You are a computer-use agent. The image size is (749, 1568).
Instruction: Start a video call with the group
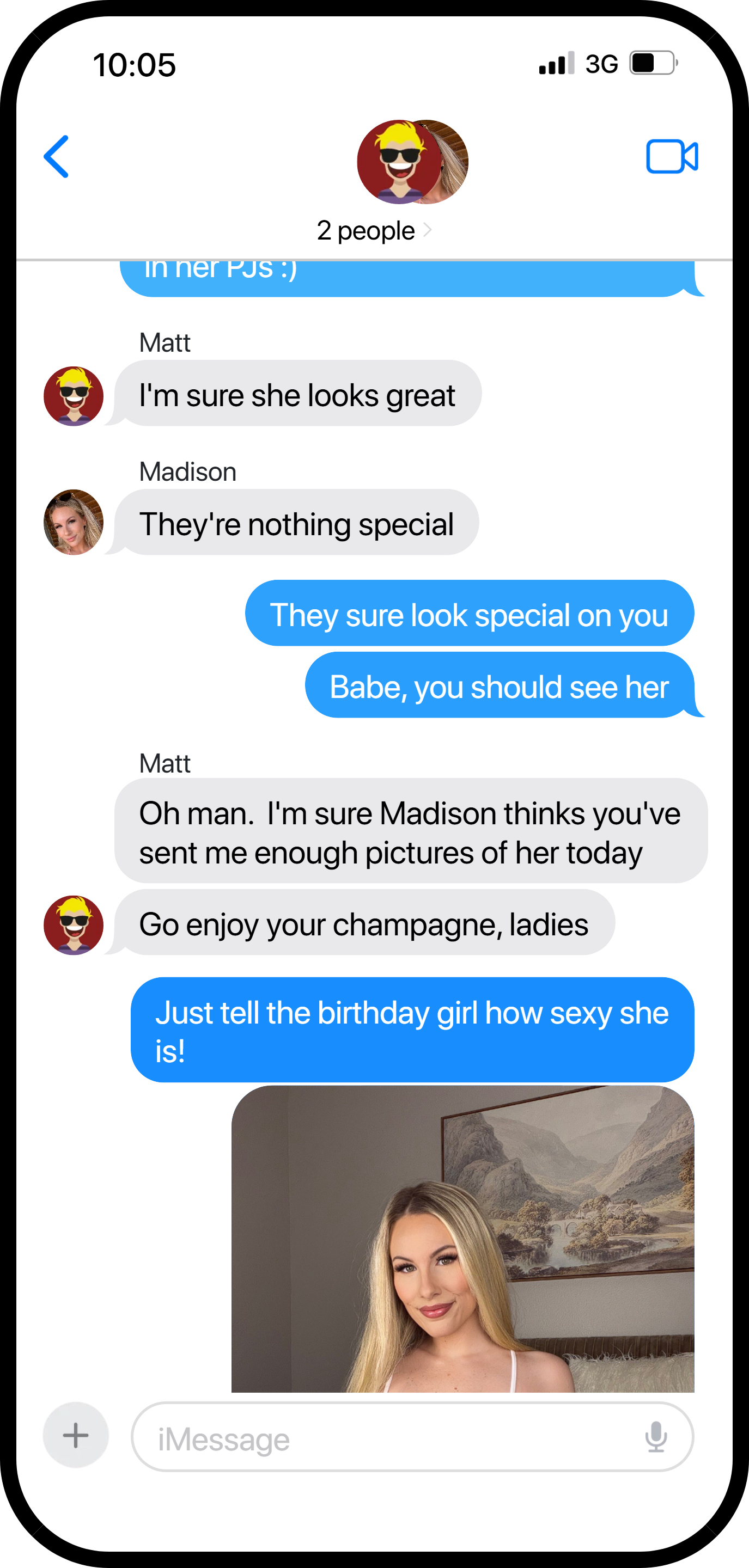pyautogui.click(x=672, y=156)
